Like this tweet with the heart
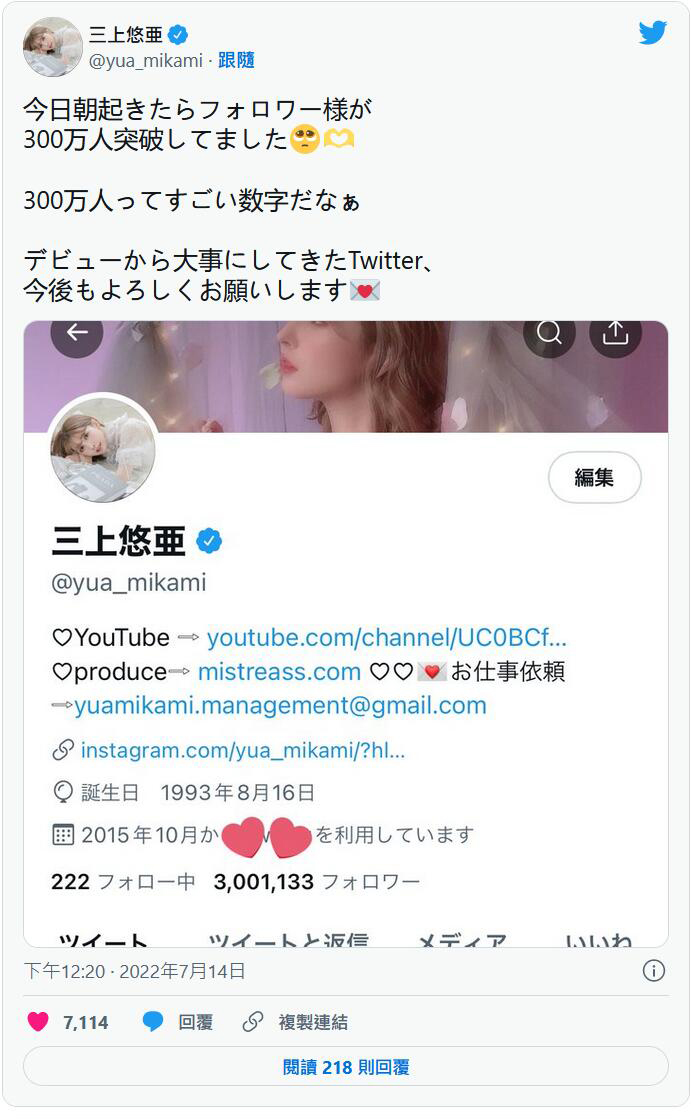This screenshot has width=691, height=1119. click(38, 1022)
